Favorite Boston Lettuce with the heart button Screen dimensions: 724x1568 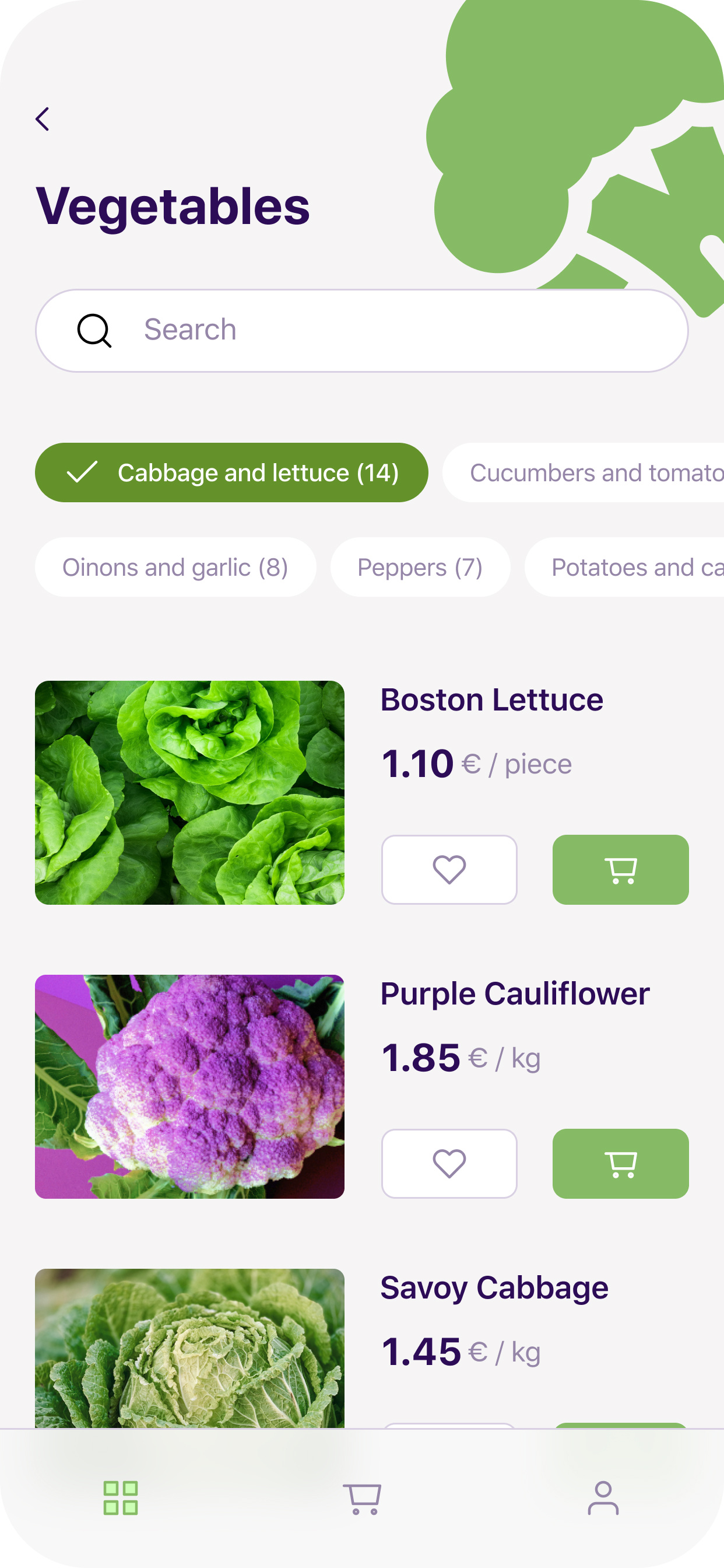tap(448, 869)
